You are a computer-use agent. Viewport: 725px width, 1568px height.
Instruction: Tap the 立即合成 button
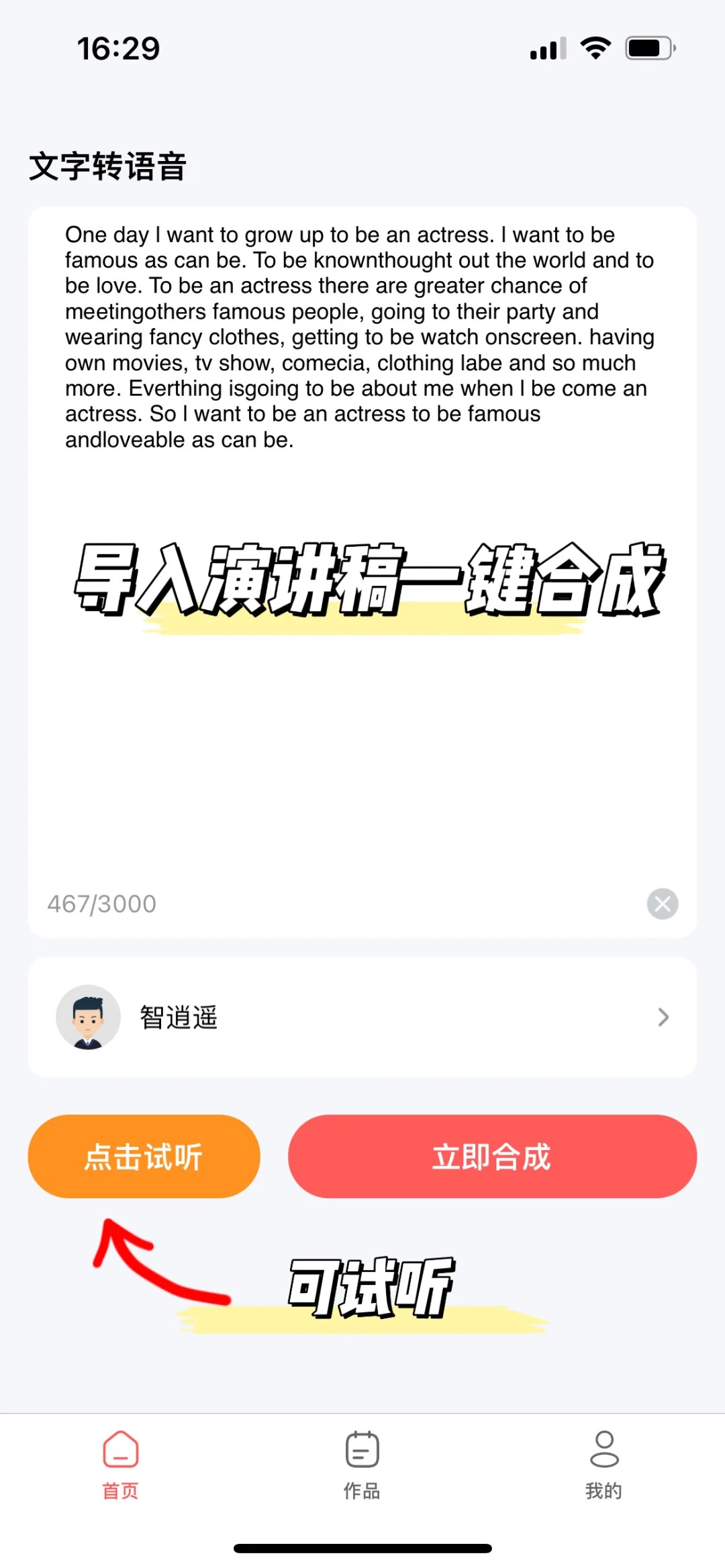pos(492,1157)
